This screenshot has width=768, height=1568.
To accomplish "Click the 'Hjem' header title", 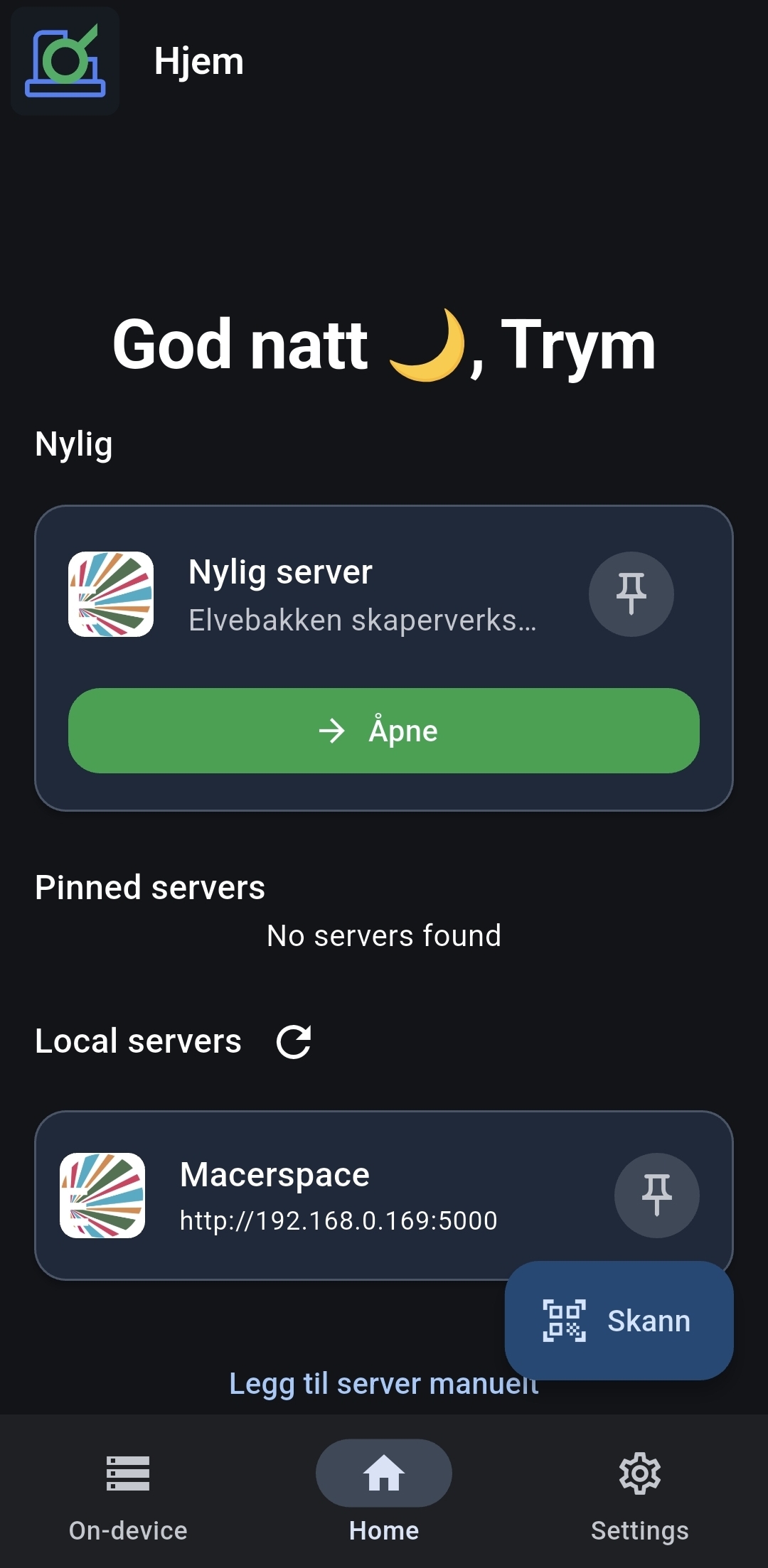I will pos(200,60).
